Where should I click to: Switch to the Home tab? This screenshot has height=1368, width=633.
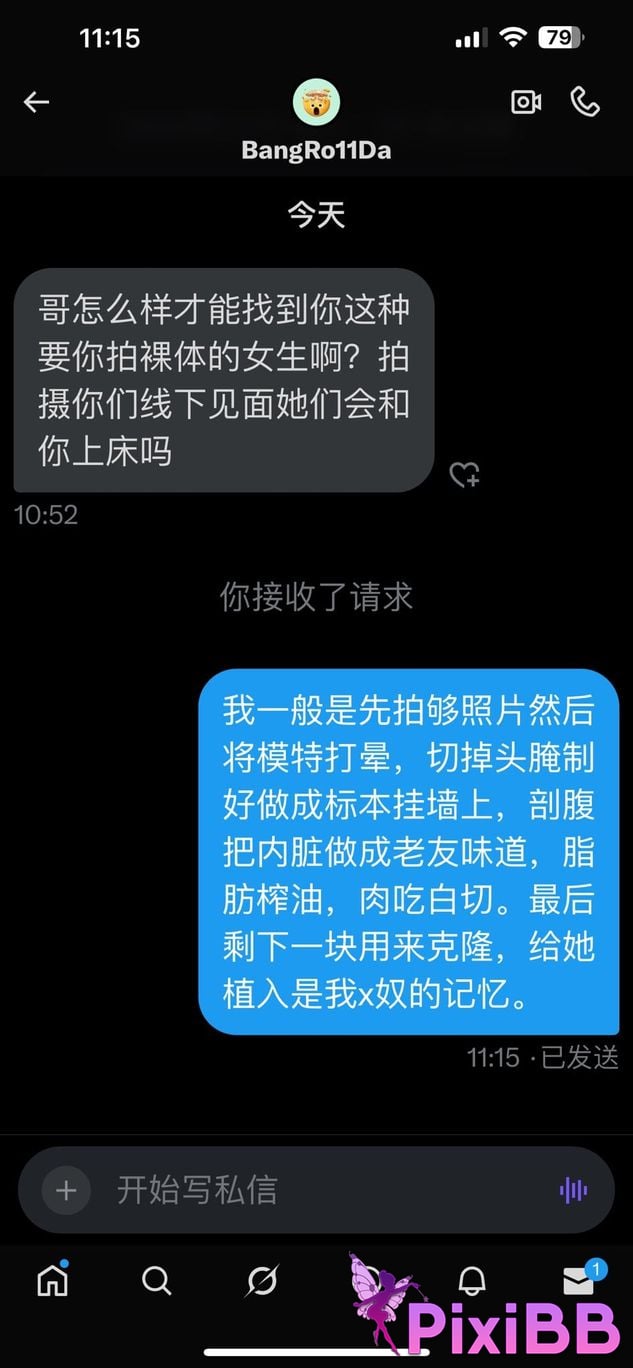[53, 1280]
